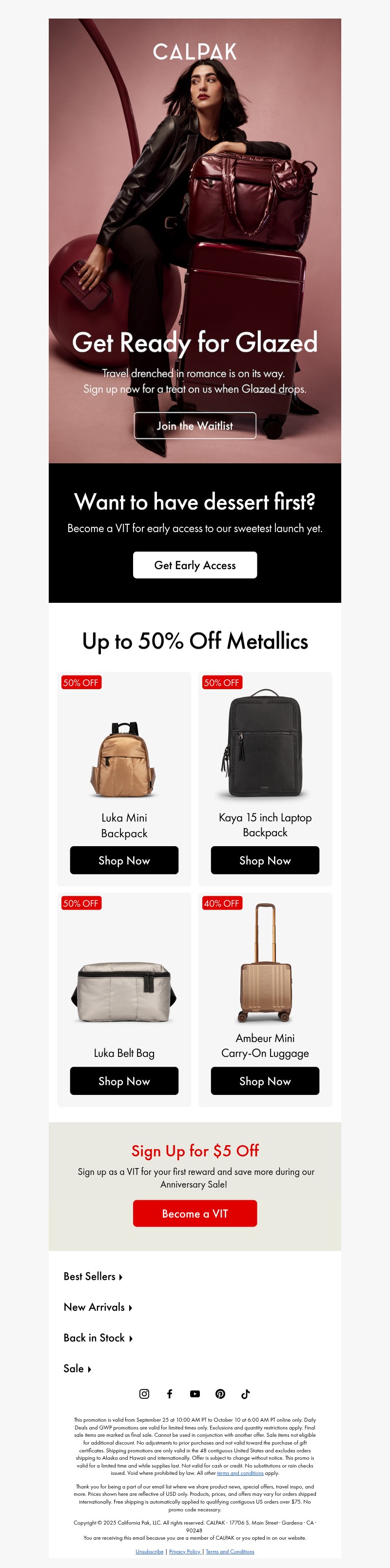Tap Become a VIT button
Image resolution: width=390 pixels, height=1568 pixels.
pyautogui.click(x=195, y=1213)
